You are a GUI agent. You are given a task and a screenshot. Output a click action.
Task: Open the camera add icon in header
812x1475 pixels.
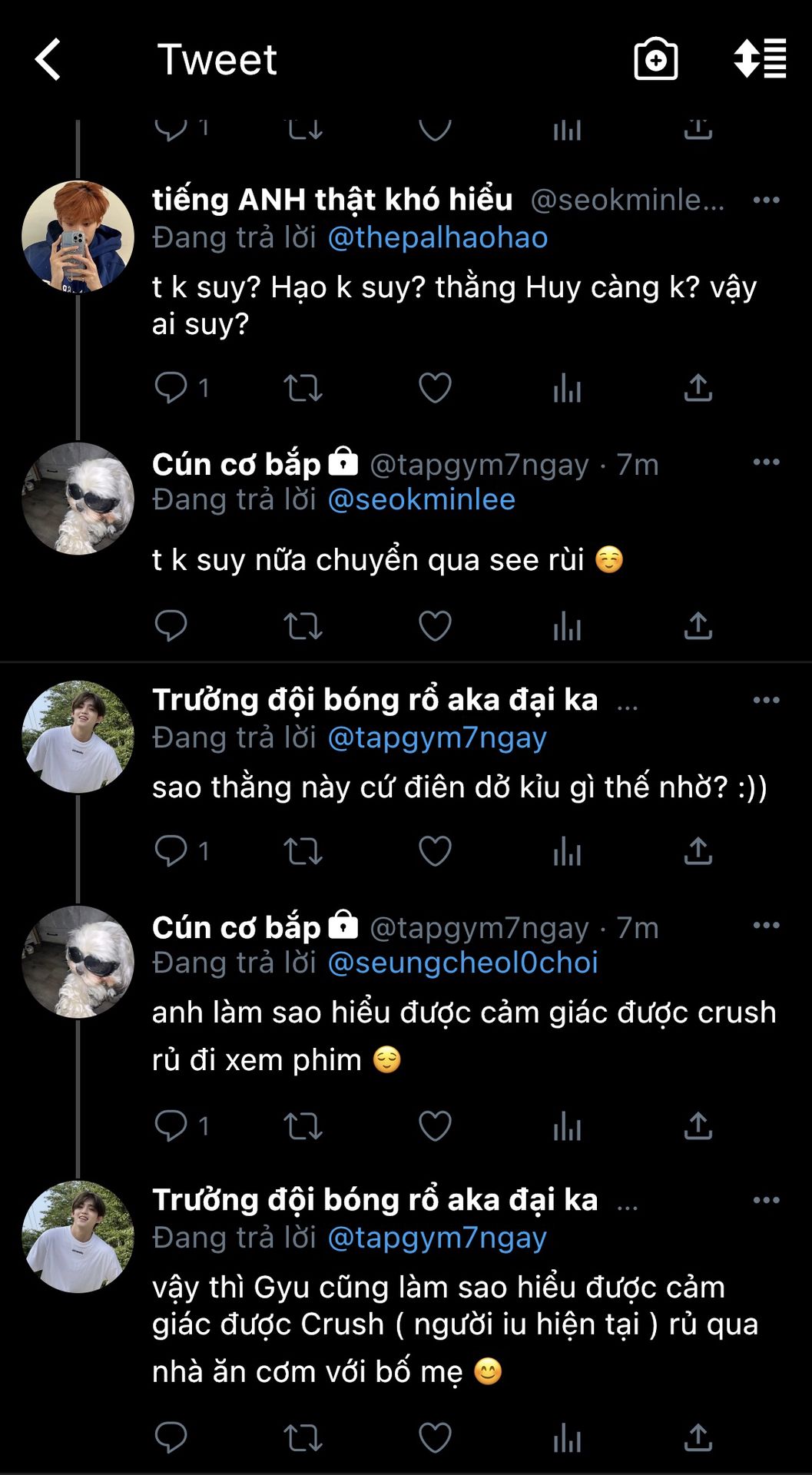click(655, 59)
